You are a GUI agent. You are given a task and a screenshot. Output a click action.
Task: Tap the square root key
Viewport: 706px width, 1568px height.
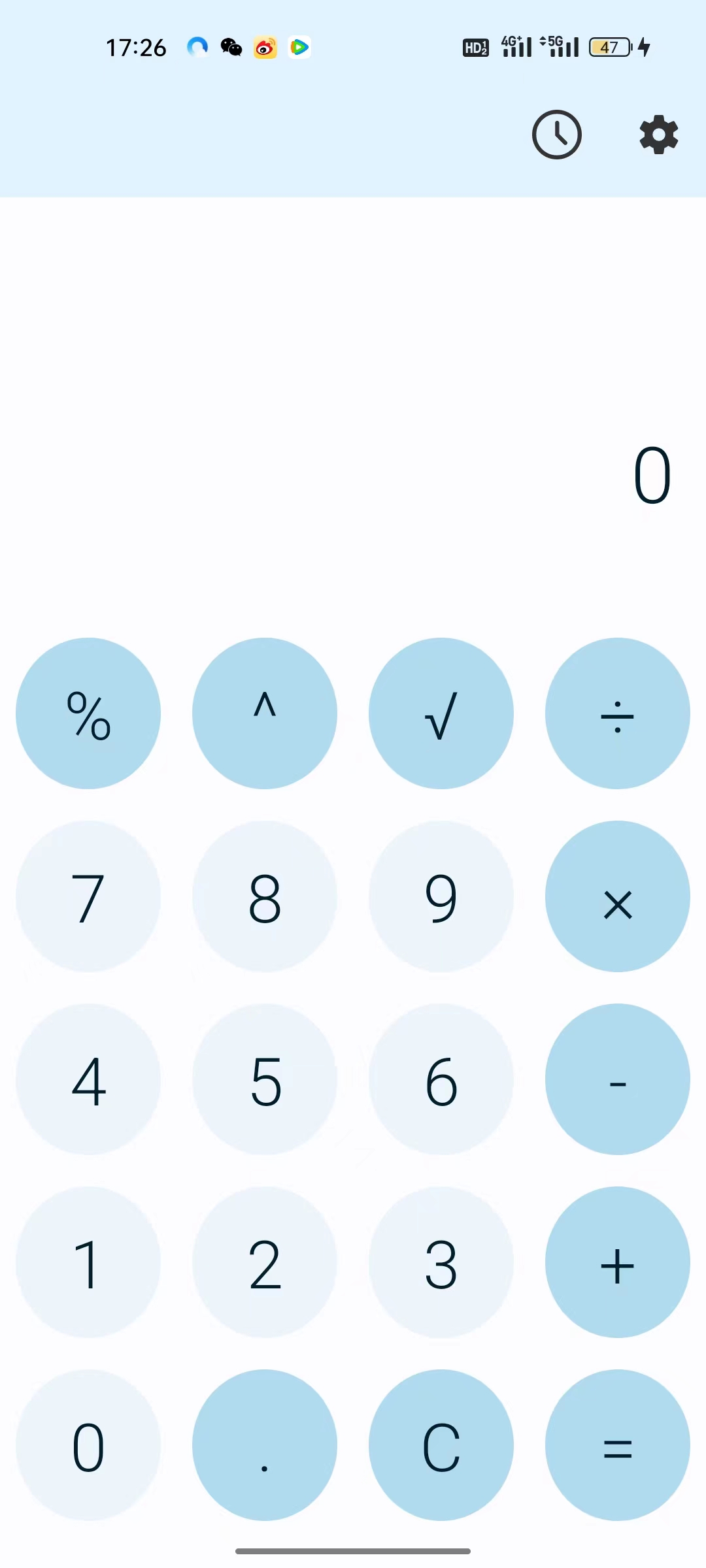point(441,713)
